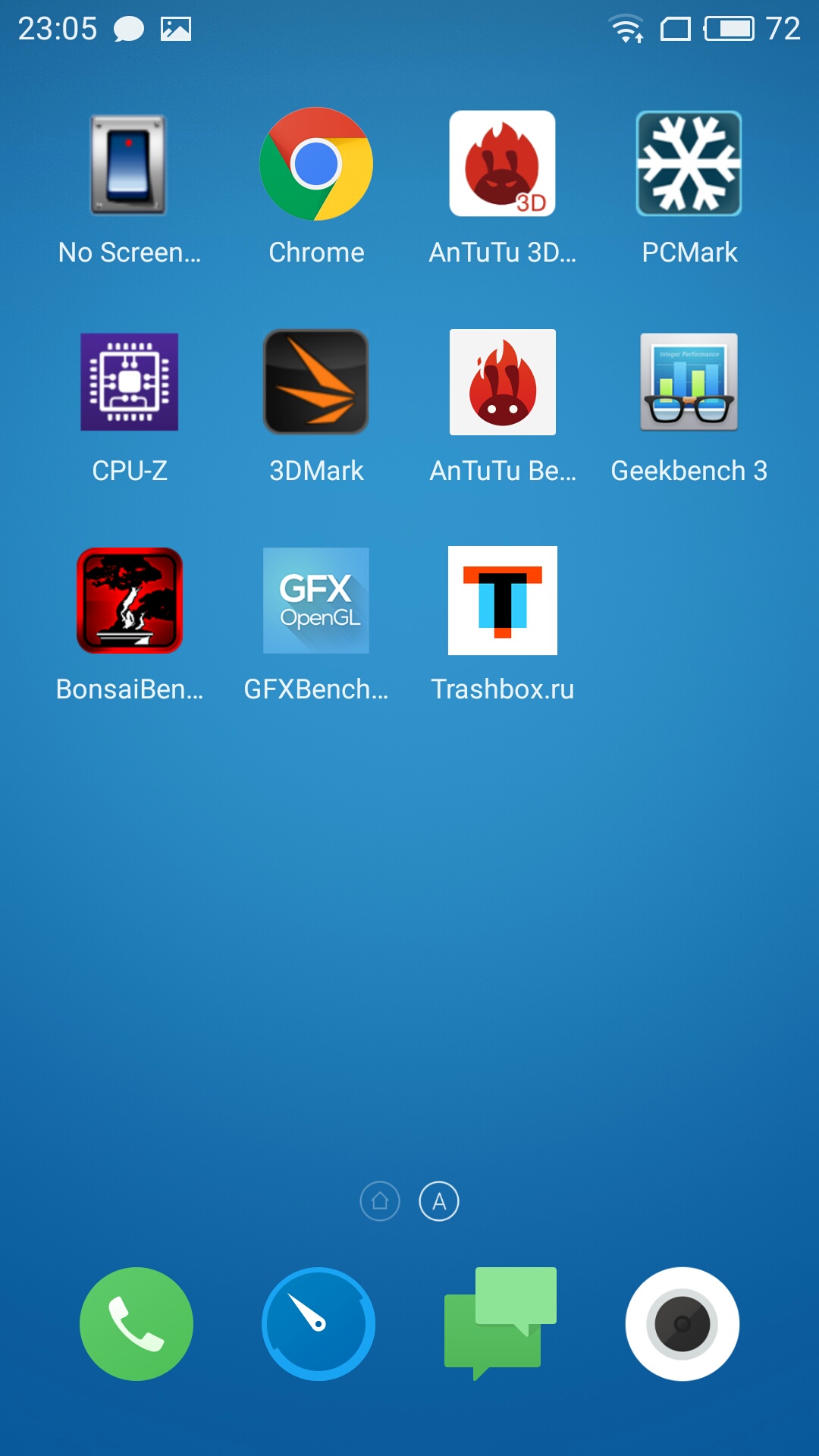This screenshot has width=819, height=1456.
Task: Launch the camera from dock
Action: 682,1324
